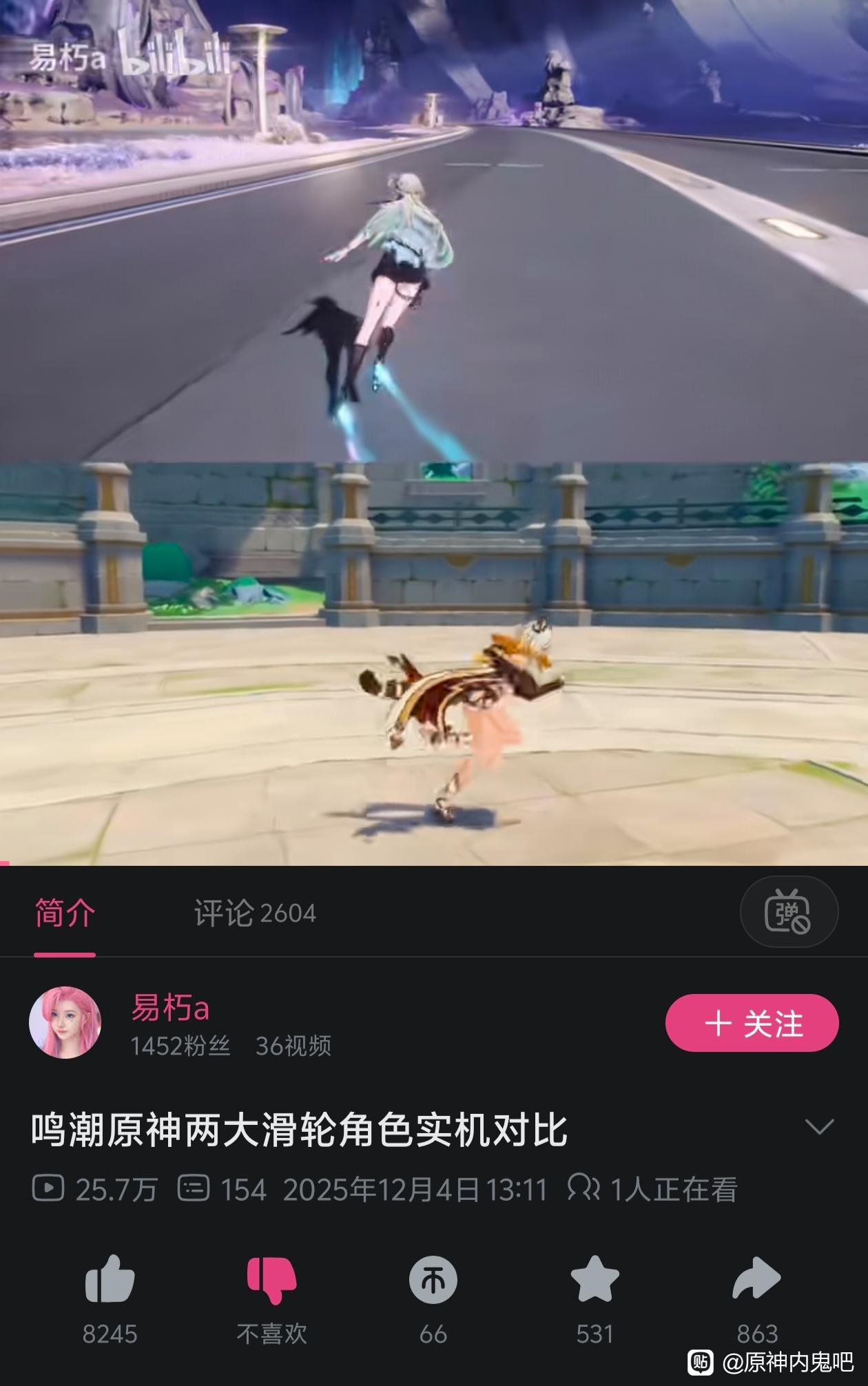Expand the video title description chevron

819,1128
